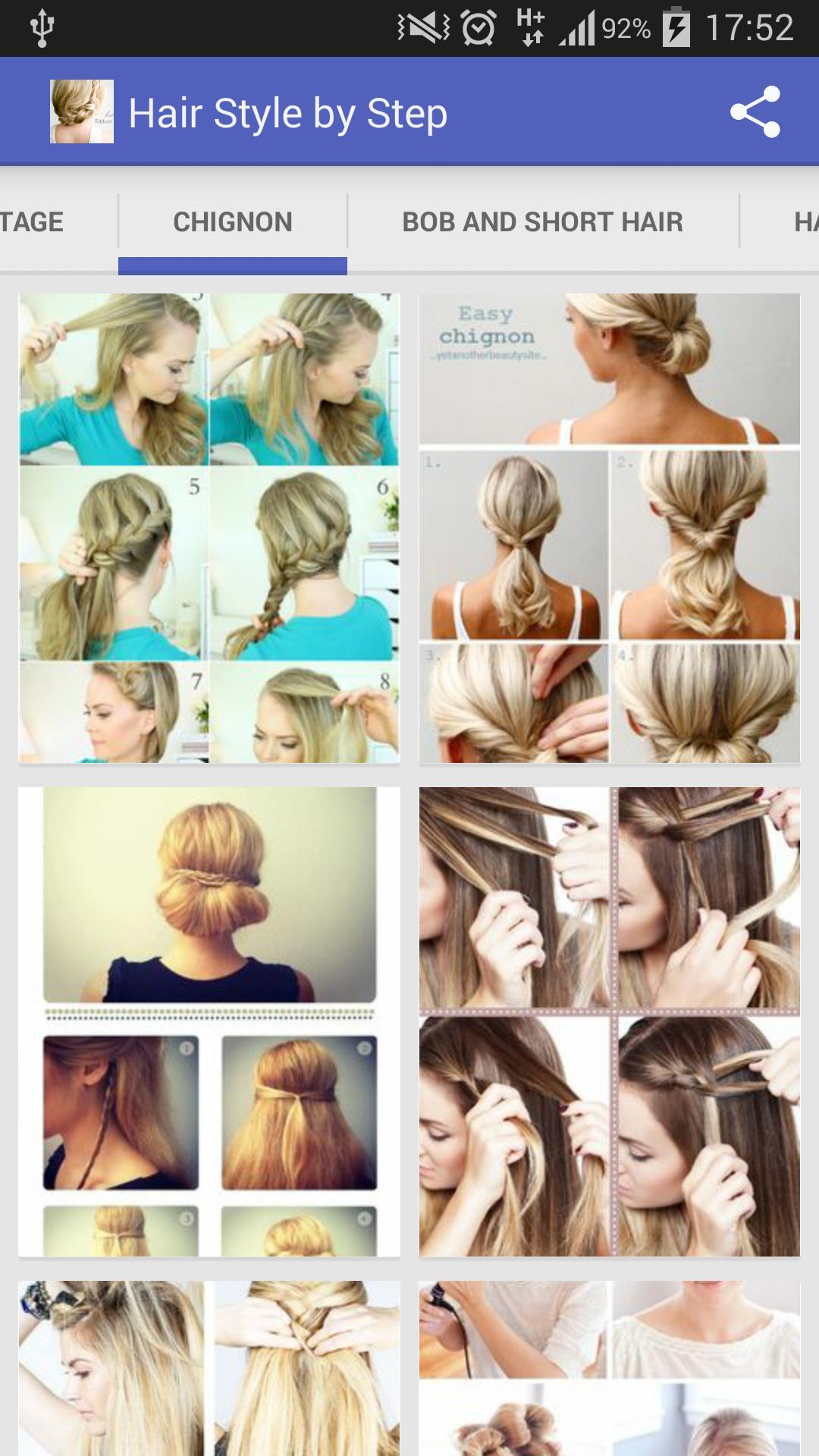Image resolution: width=819 pixels, height=1456 pixels.
Task: Switch to the Bob and Short Hair tab
Action: pyautogui.click(x=543, y=221)
